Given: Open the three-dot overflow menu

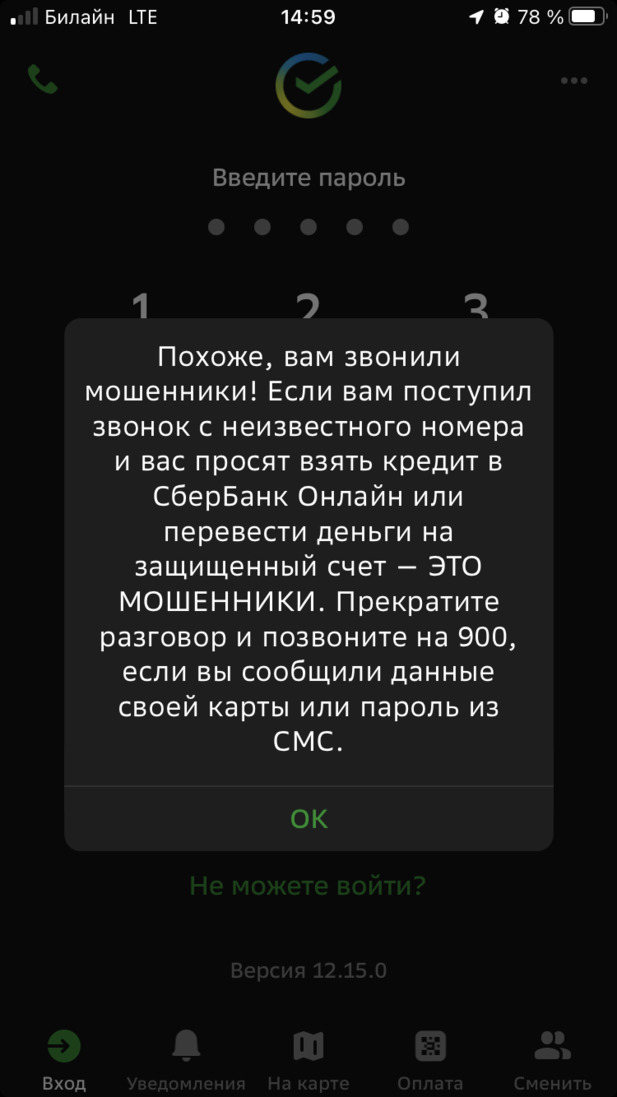Looking at the screenshot, I should 574,80.
